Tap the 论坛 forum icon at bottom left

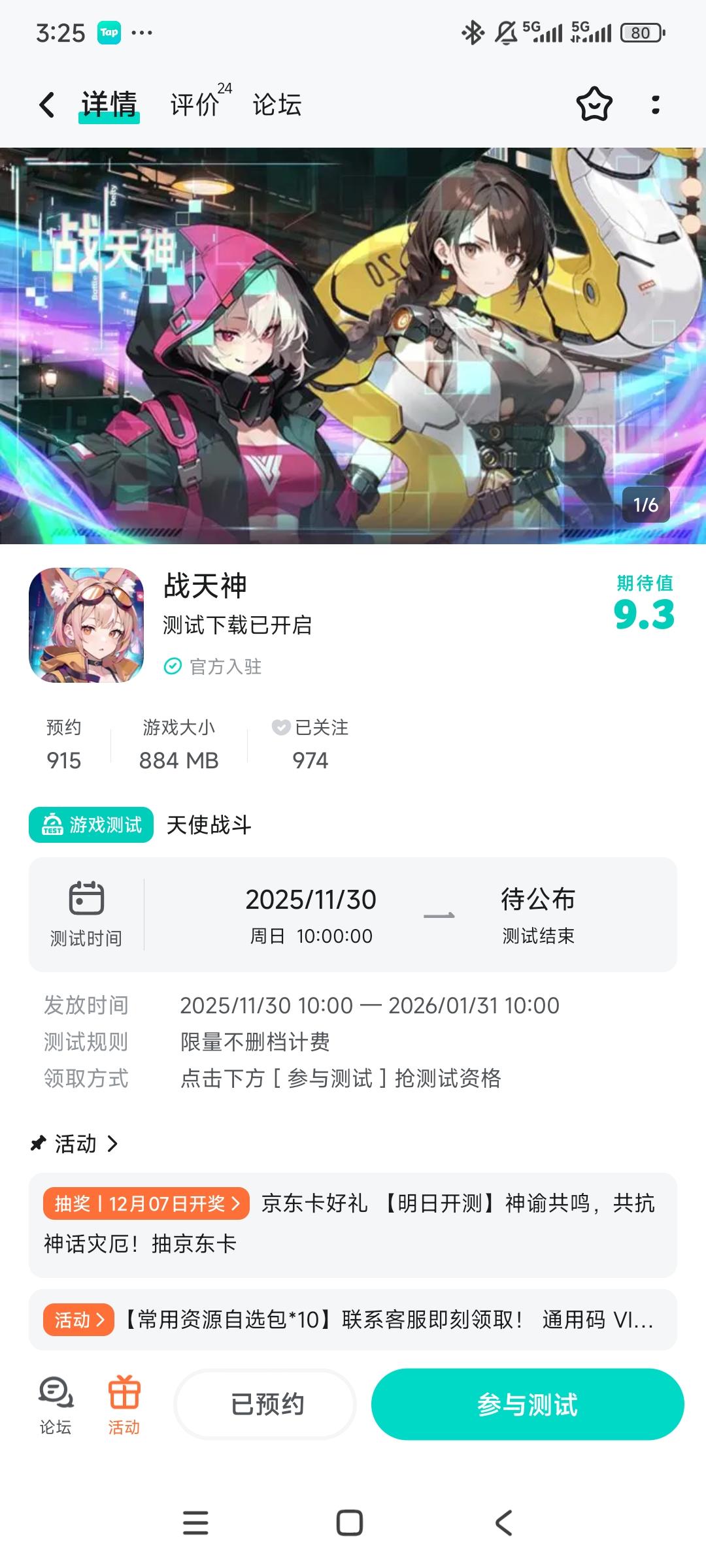pos(55,1398)
